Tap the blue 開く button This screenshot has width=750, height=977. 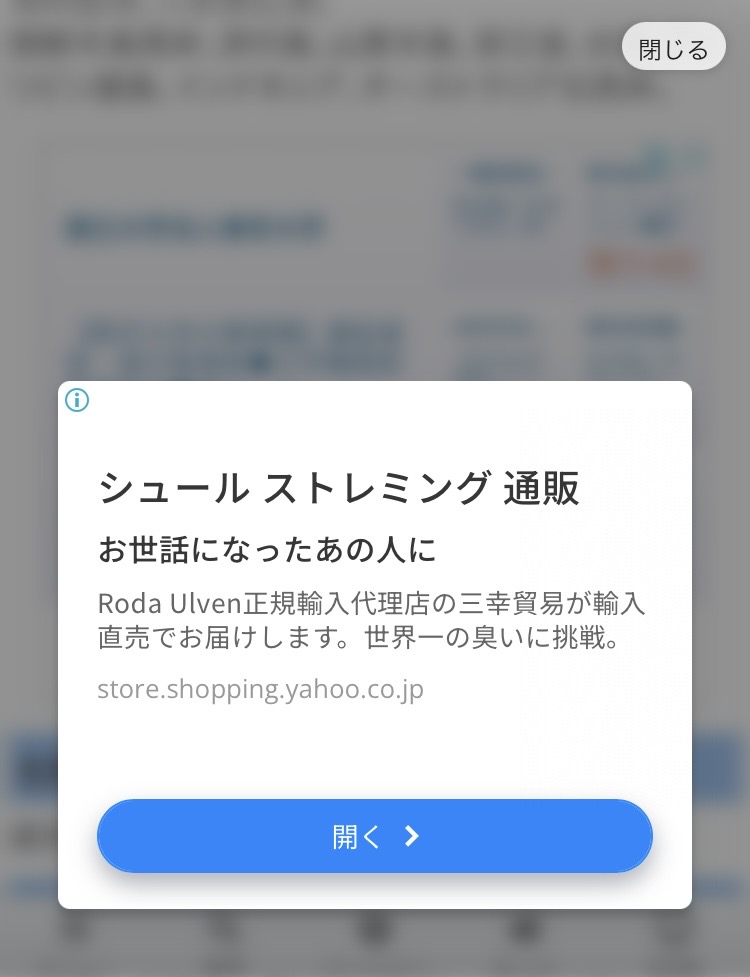coord(374,836)
